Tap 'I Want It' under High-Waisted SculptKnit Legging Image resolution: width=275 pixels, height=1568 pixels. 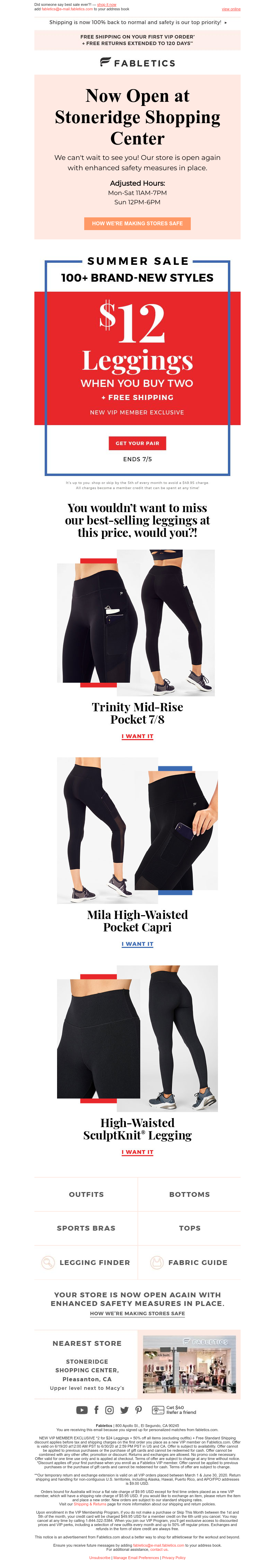tap(137, 1151)
